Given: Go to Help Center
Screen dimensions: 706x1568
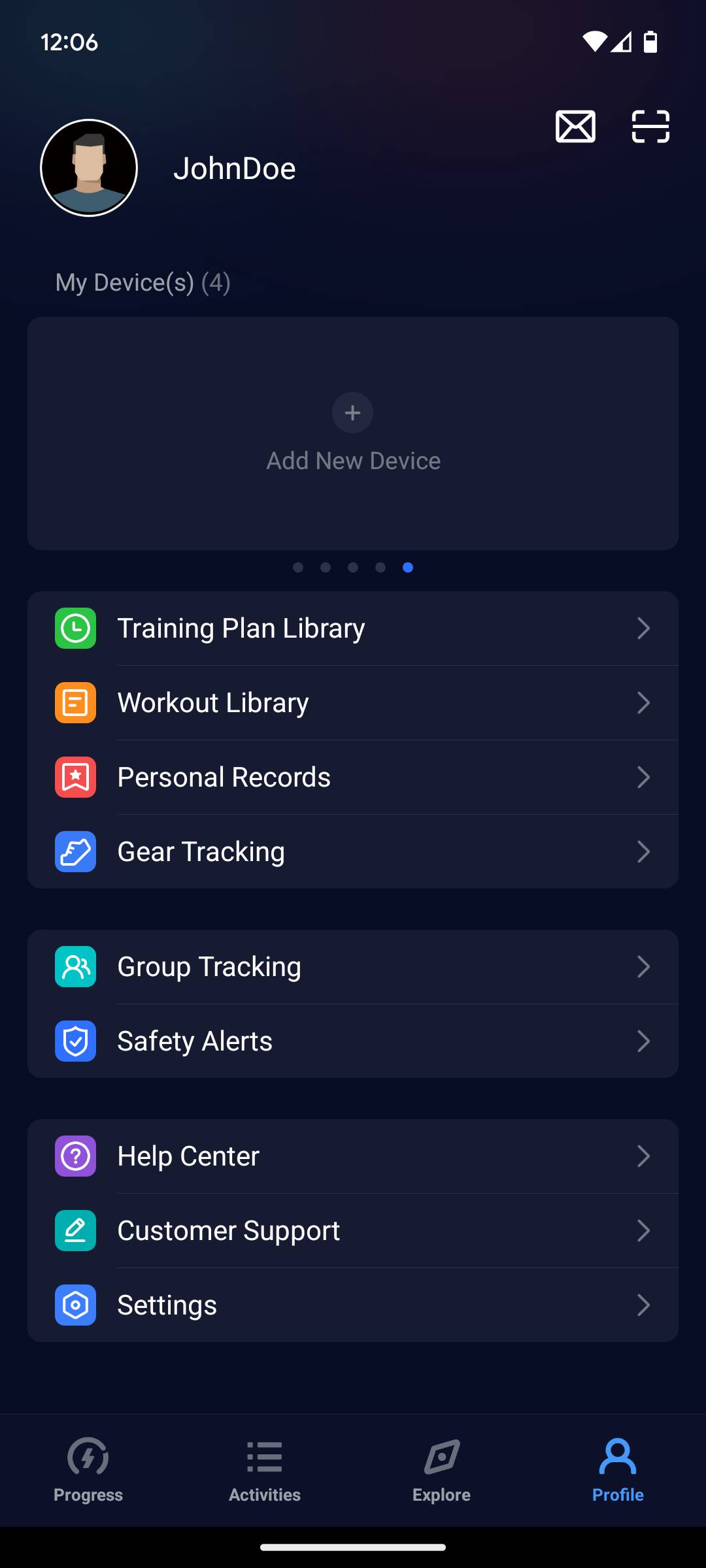Looking at the screenshot, I should (353, 1156).
